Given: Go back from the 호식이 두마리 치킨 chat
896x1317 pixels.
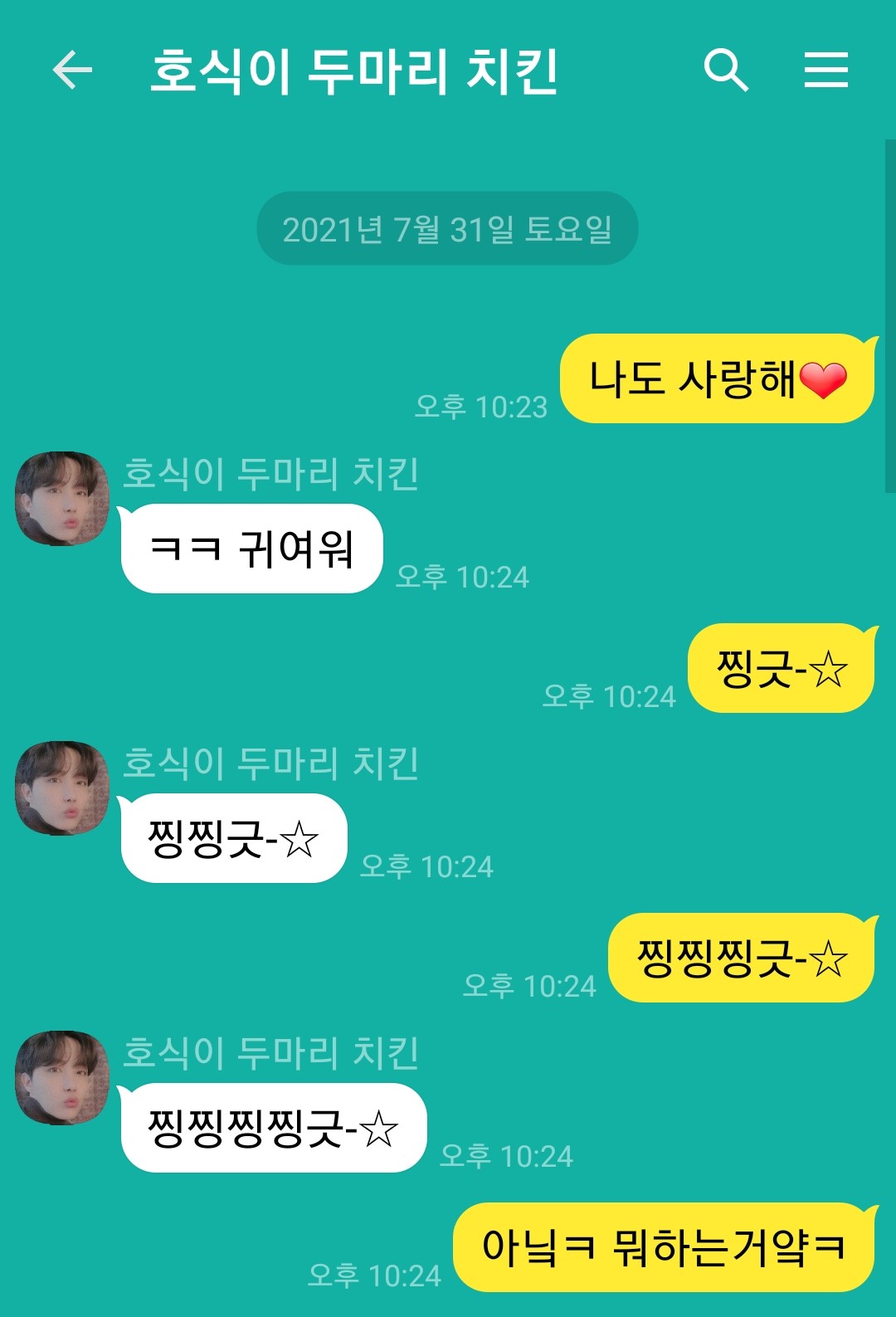Looking at the screenshot, I should click(x=72, y=70).
